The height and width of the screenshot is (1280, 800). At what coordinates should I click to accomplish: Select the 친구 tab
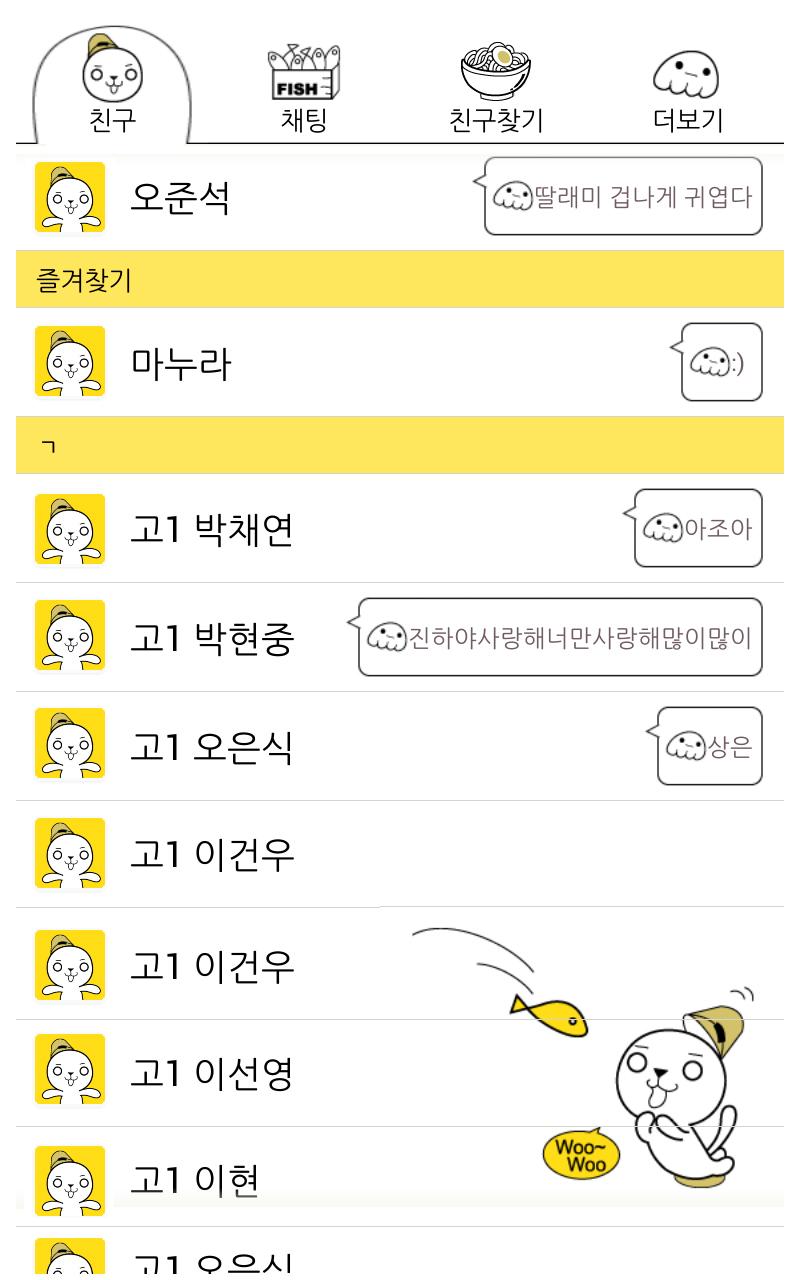[112, 90]
